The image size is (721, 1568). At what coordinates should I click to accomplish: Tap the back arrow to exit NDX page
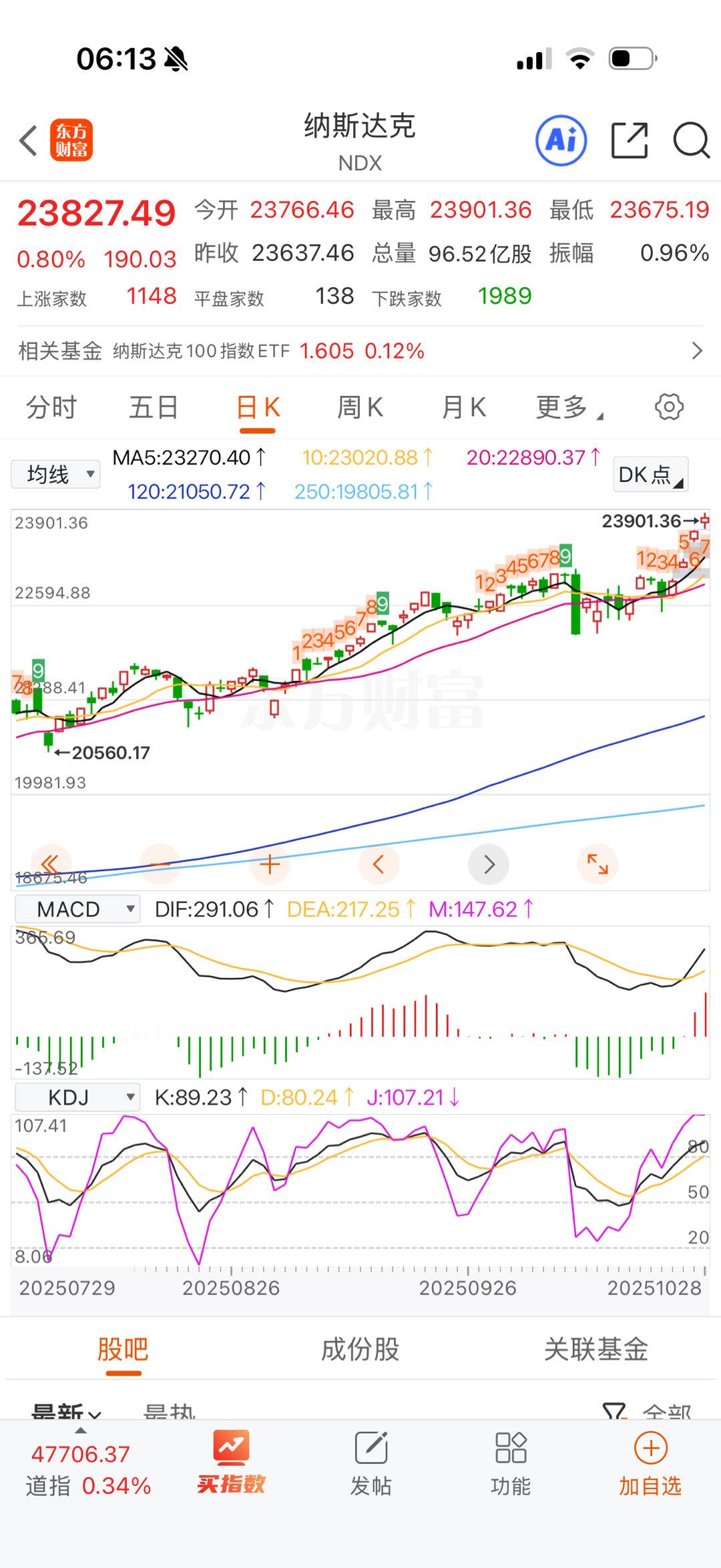point(27,142)
